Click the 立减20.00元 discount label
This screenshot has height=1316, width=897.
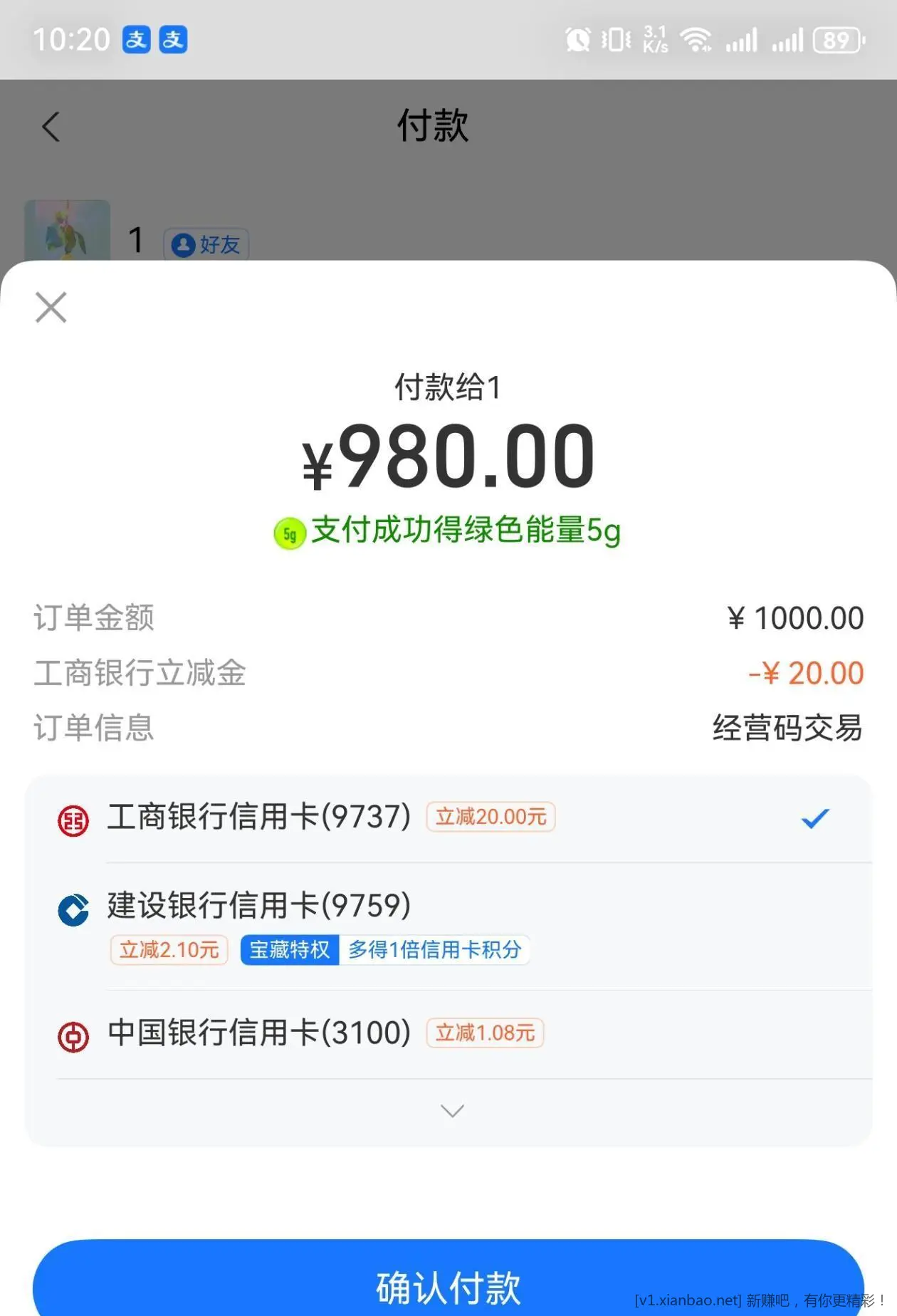tap(490, 817)
